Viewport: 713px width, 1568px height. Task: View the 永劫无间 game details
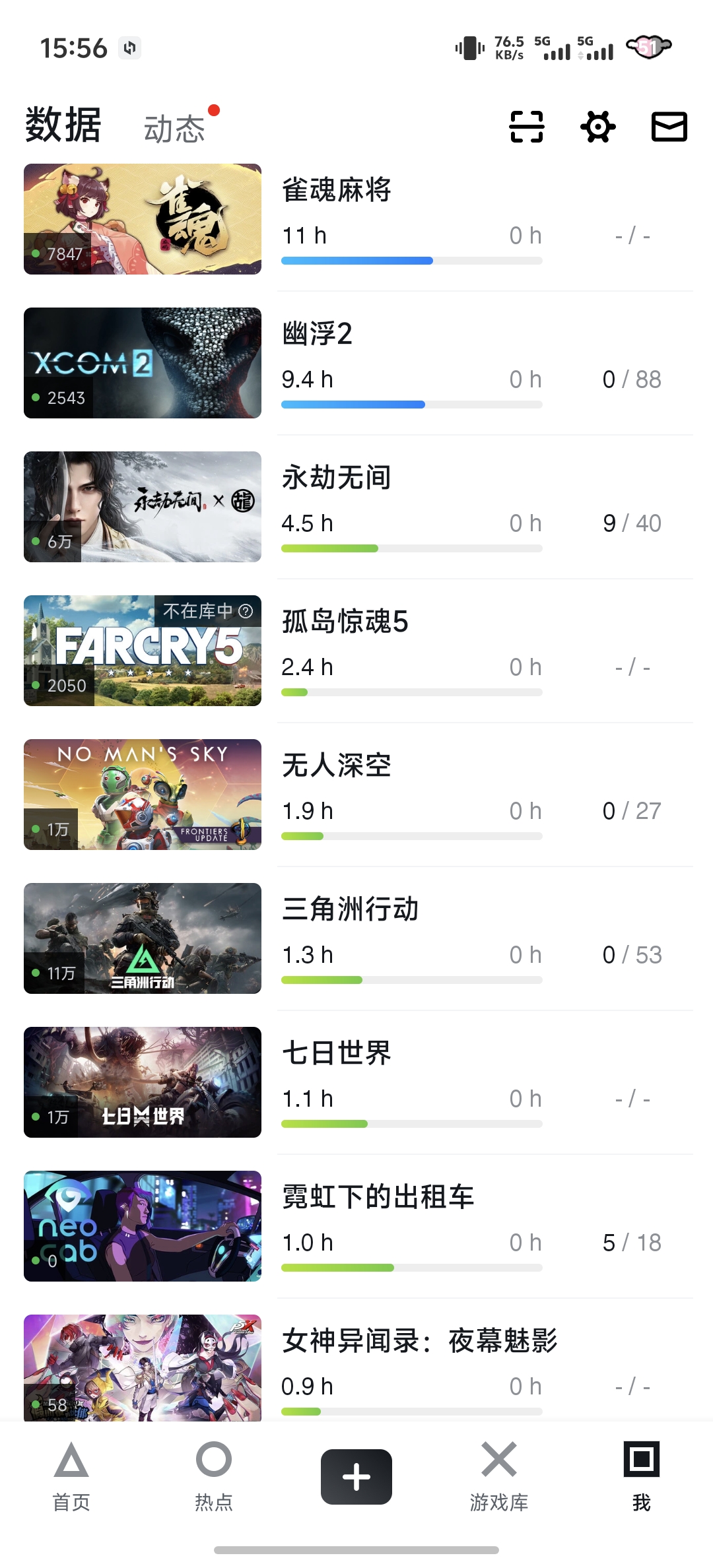(x=337, y=478)
